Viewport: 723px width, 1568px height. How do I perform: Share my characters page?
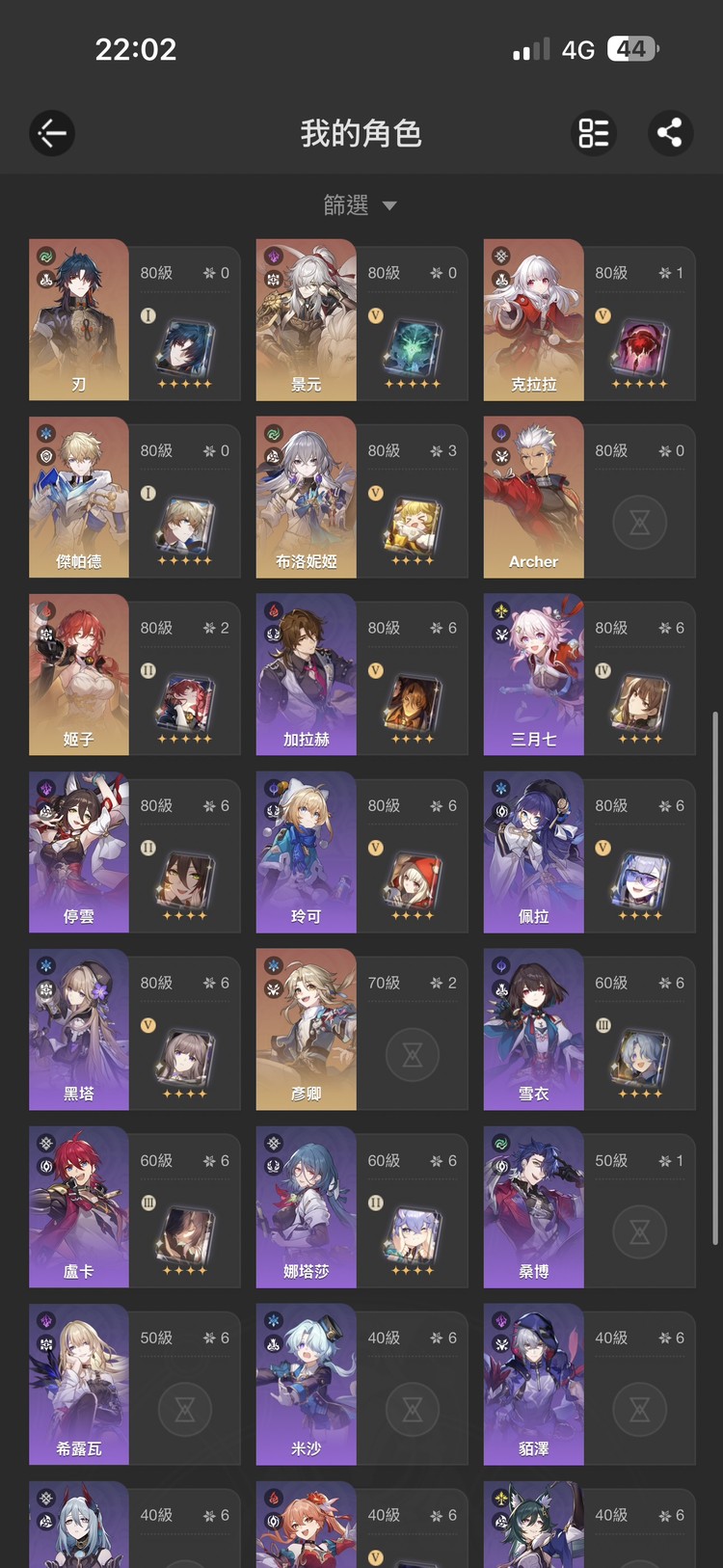(x=669, y=133)
